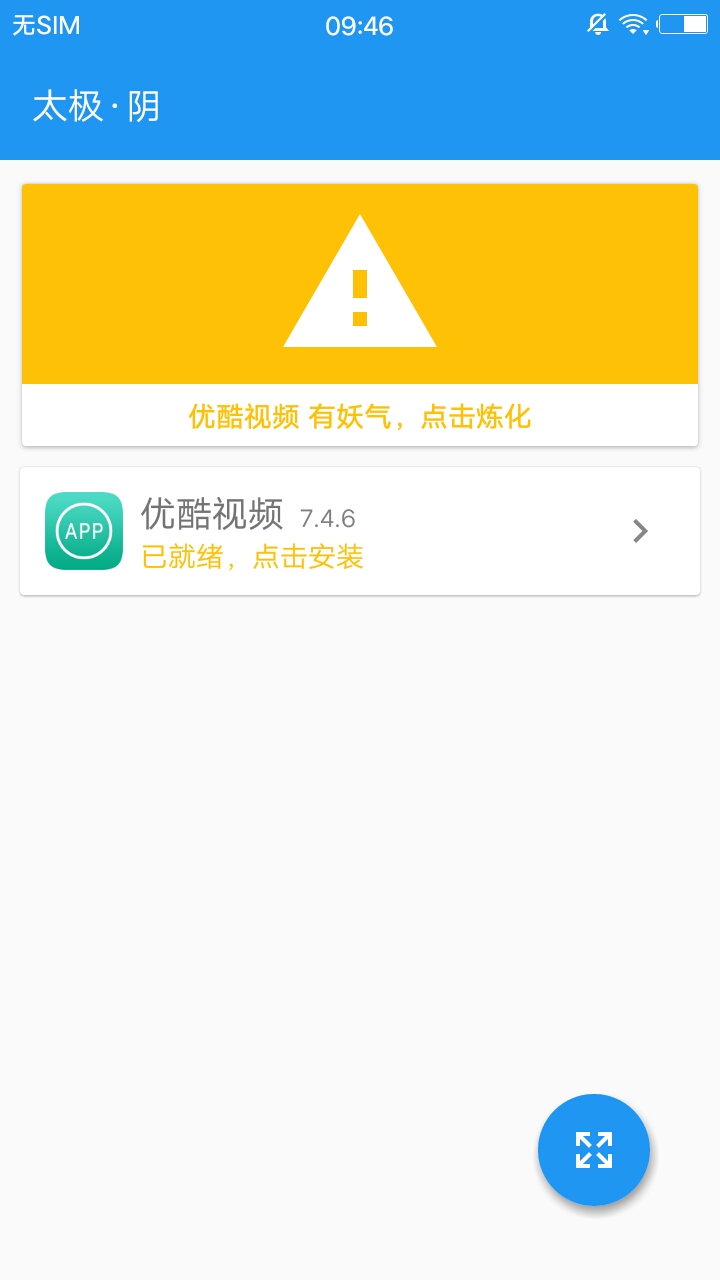Click the muted notification bell icon
This screenshot has width=720, height=1280.
coord(598,23)
